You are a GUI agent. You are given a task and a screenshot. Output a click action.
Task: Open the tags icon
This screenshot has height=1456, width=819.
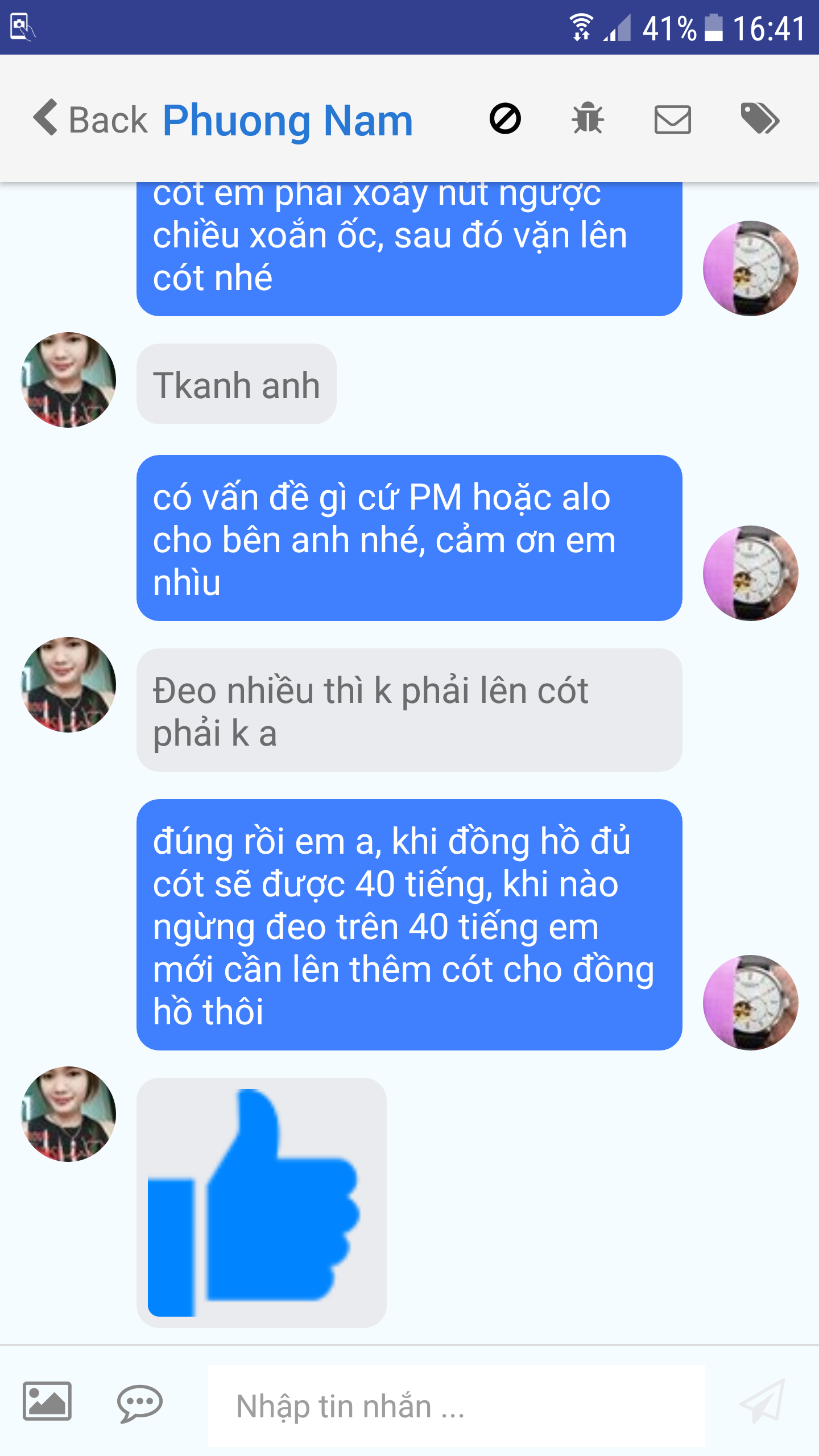759,119
